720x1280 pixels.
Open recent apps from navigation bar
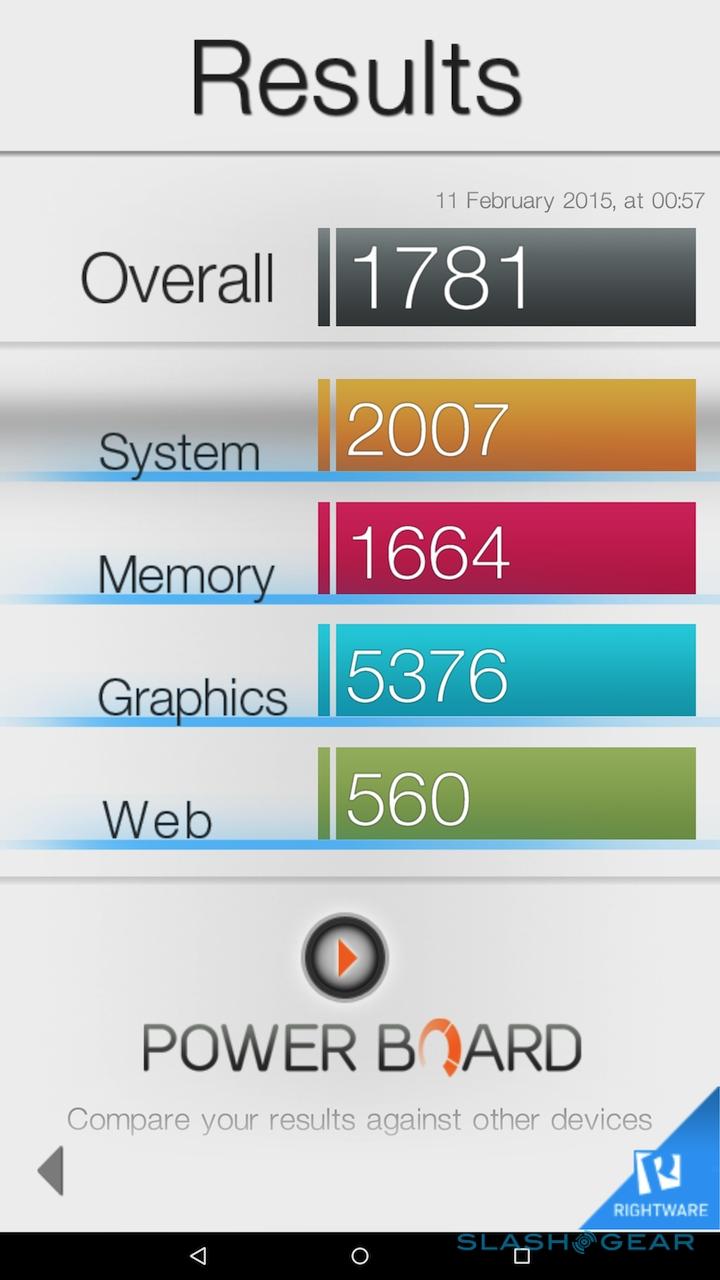click(521, 1256)
